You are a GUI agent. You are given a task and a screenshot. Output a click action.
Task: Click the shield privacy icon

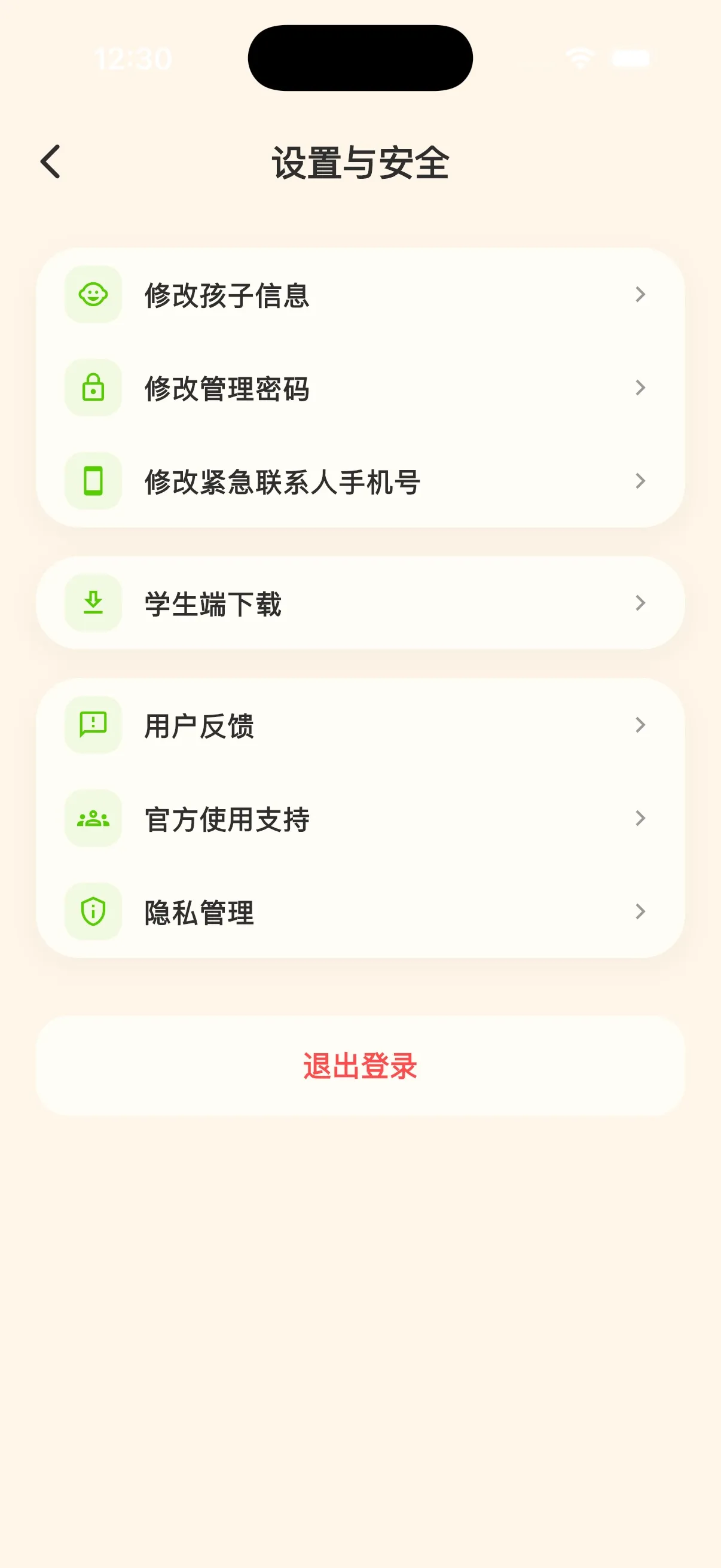click(x=93, y=911)
